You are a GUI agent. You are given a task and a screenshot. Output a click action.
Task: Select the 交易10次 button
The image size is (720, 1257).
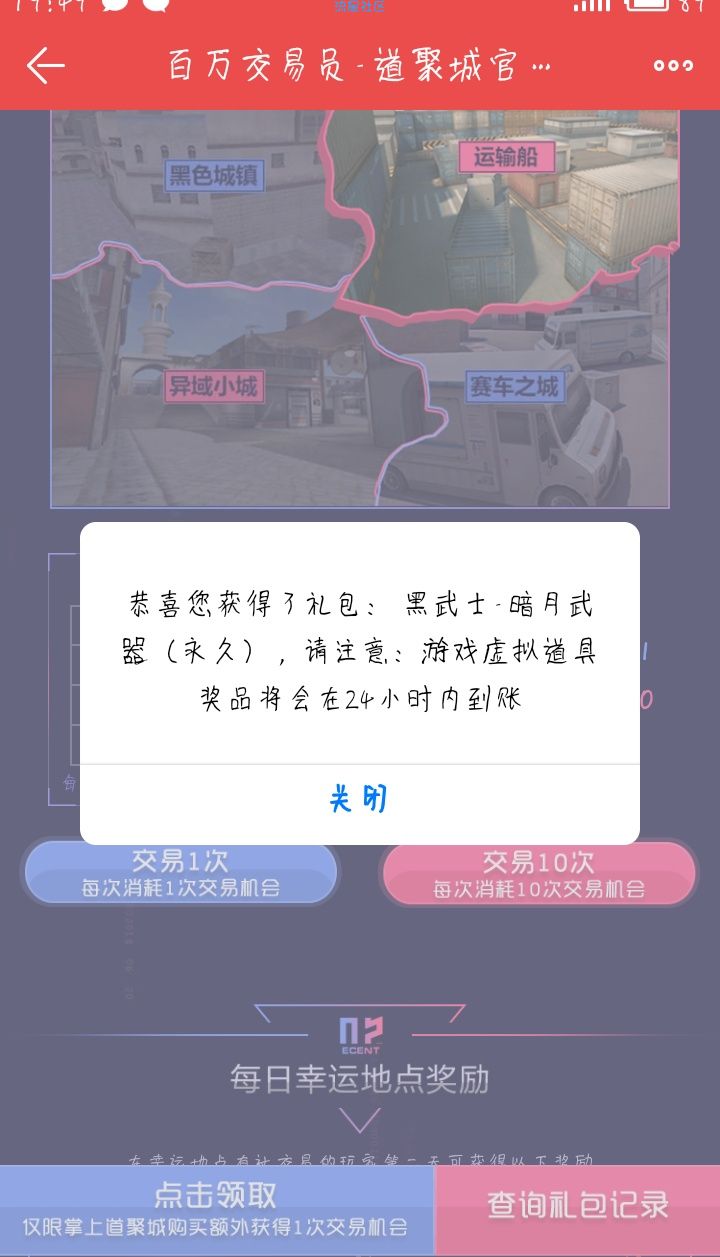coord(538,872)
